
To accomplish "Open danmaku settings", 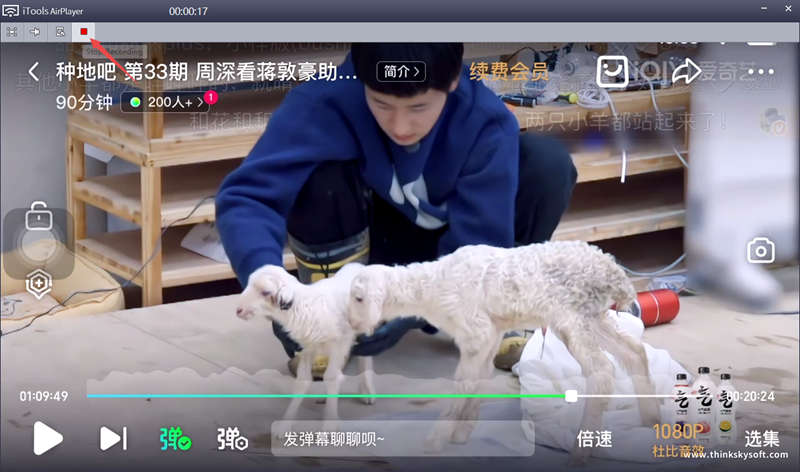I will click(x=232, y=438).
